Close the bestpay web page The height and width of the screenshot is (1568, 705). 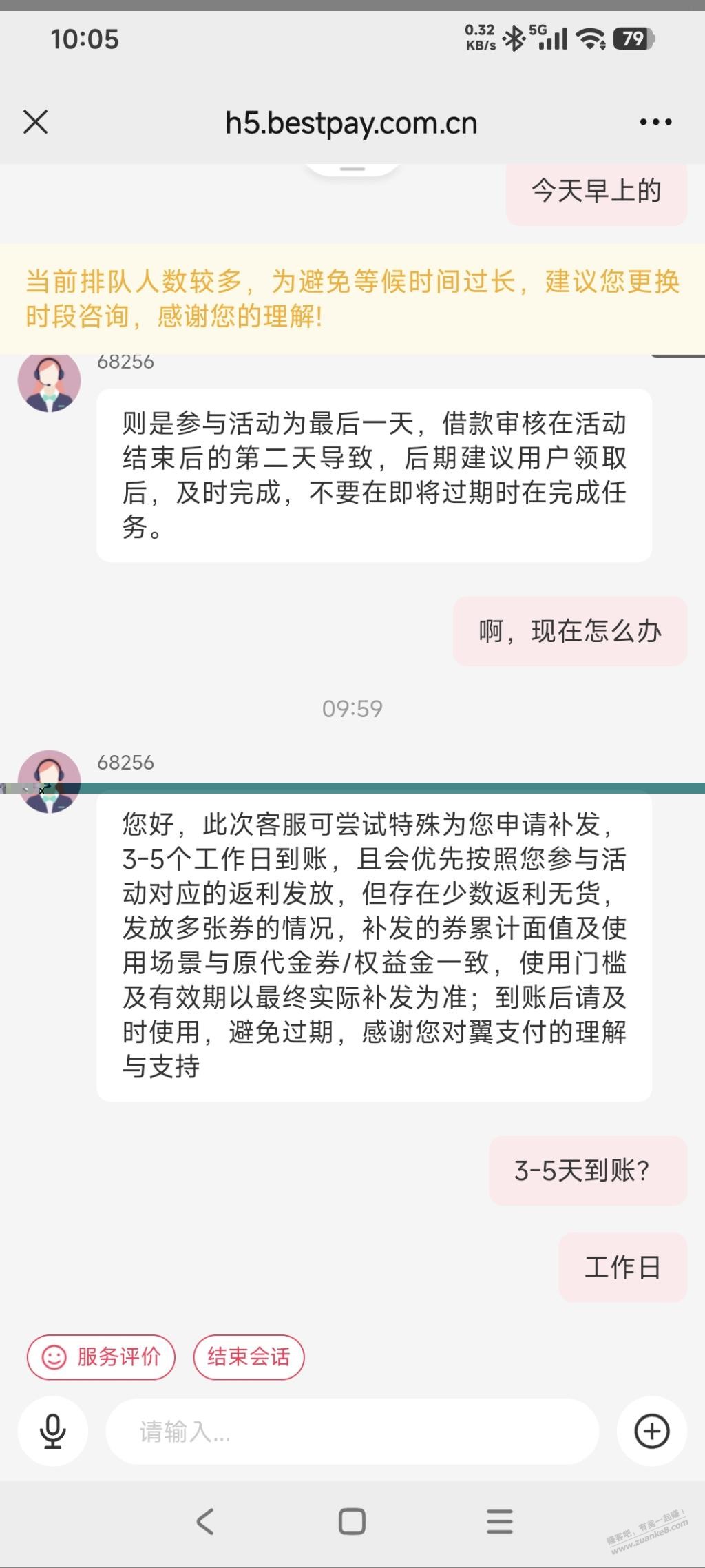(x=36, y=123)
